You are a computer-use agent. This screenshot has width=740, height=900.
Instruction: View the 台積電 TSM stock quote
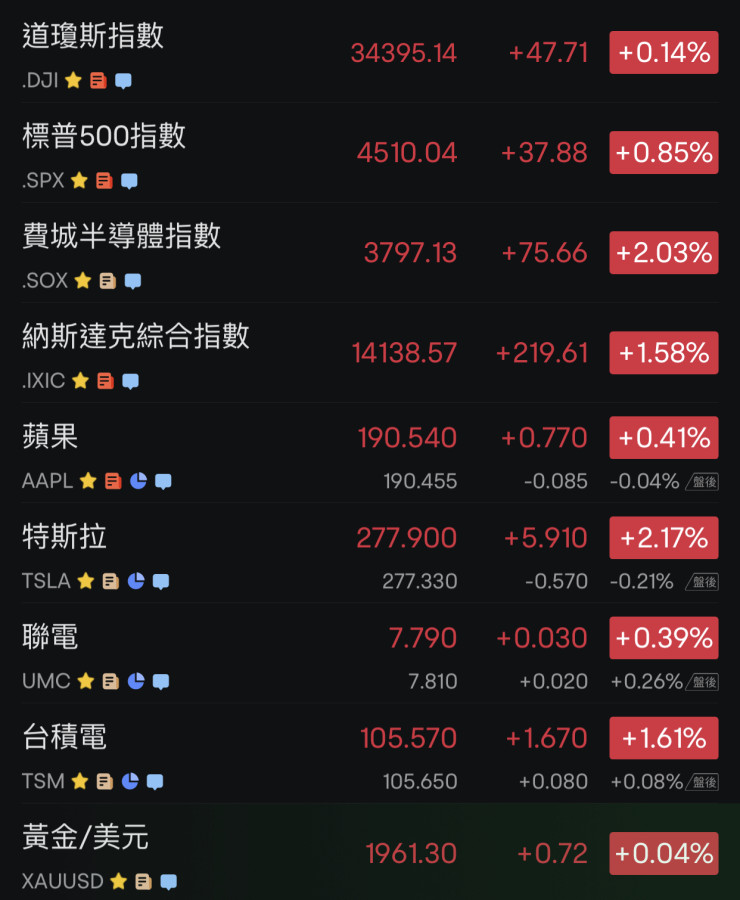pos(64,737)
